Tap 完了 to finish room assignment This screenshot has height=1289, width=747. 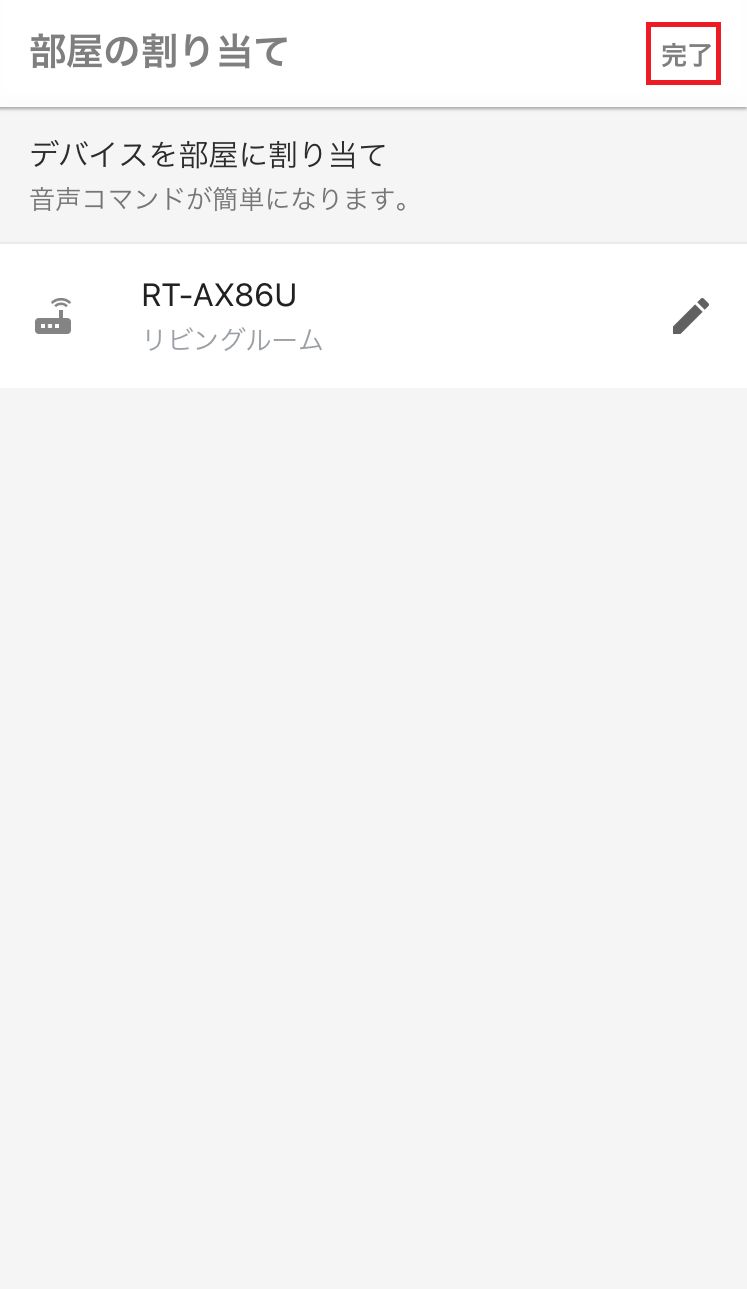pos(685,55)
